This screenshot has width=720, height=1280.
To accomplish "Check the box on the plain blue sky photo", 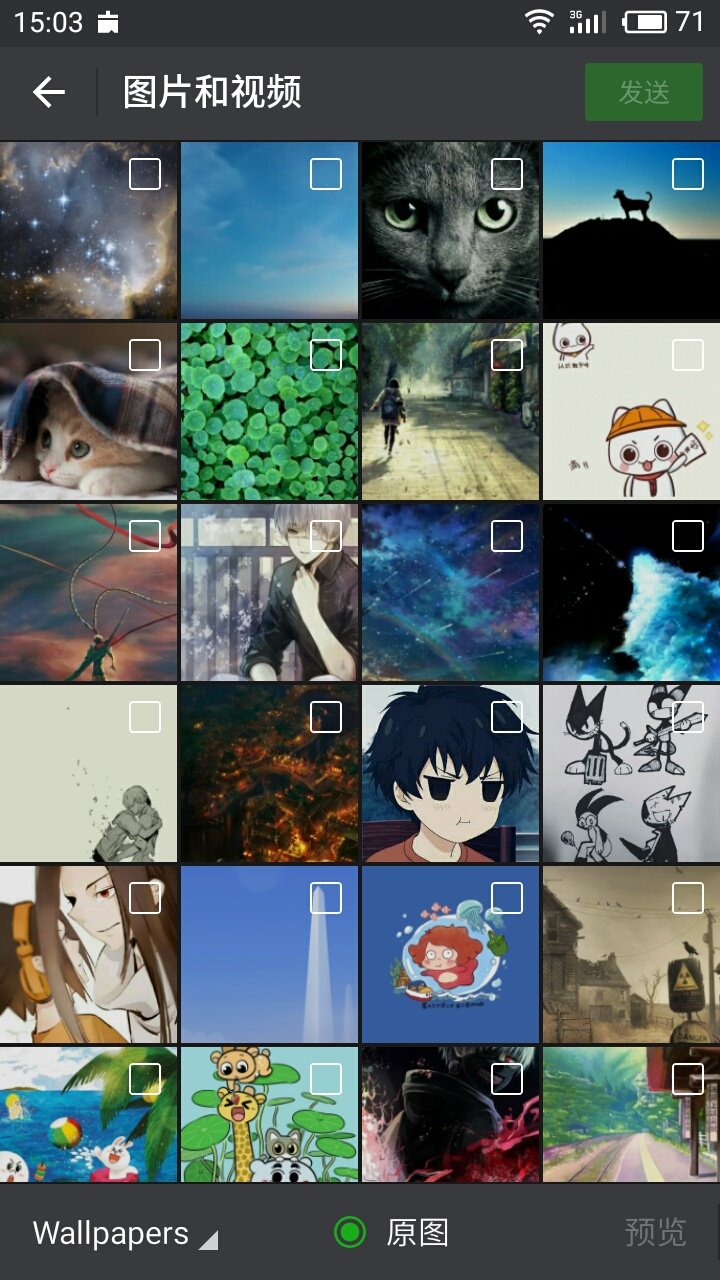I will (326, 174).
